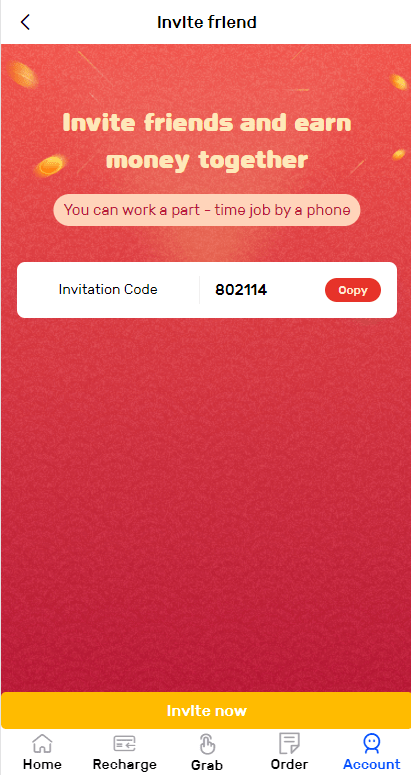Open the Order tab
Viewport: 411px width, 775px height.
(289, 752)
